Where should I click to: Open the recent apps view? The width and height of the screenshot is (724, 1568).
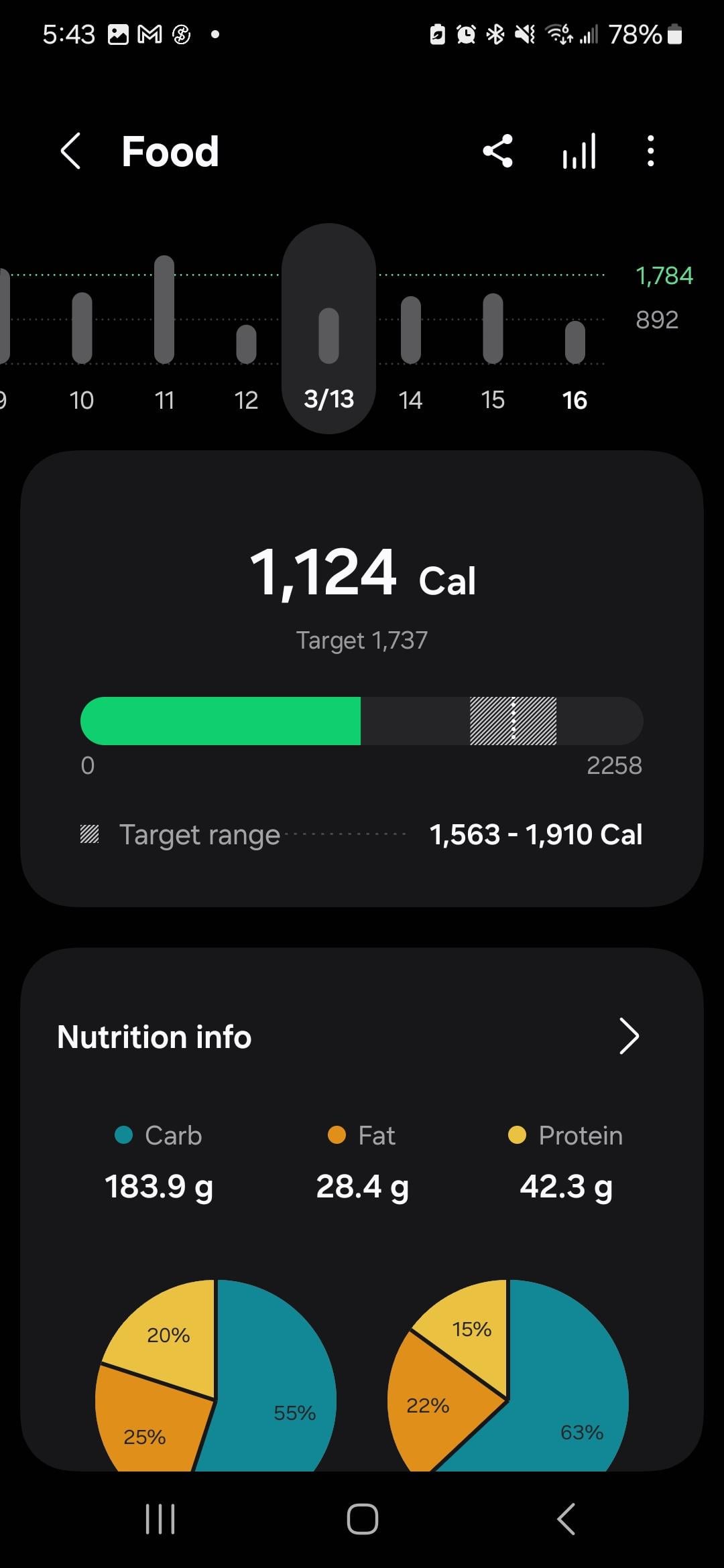(x=160, y=1518)
